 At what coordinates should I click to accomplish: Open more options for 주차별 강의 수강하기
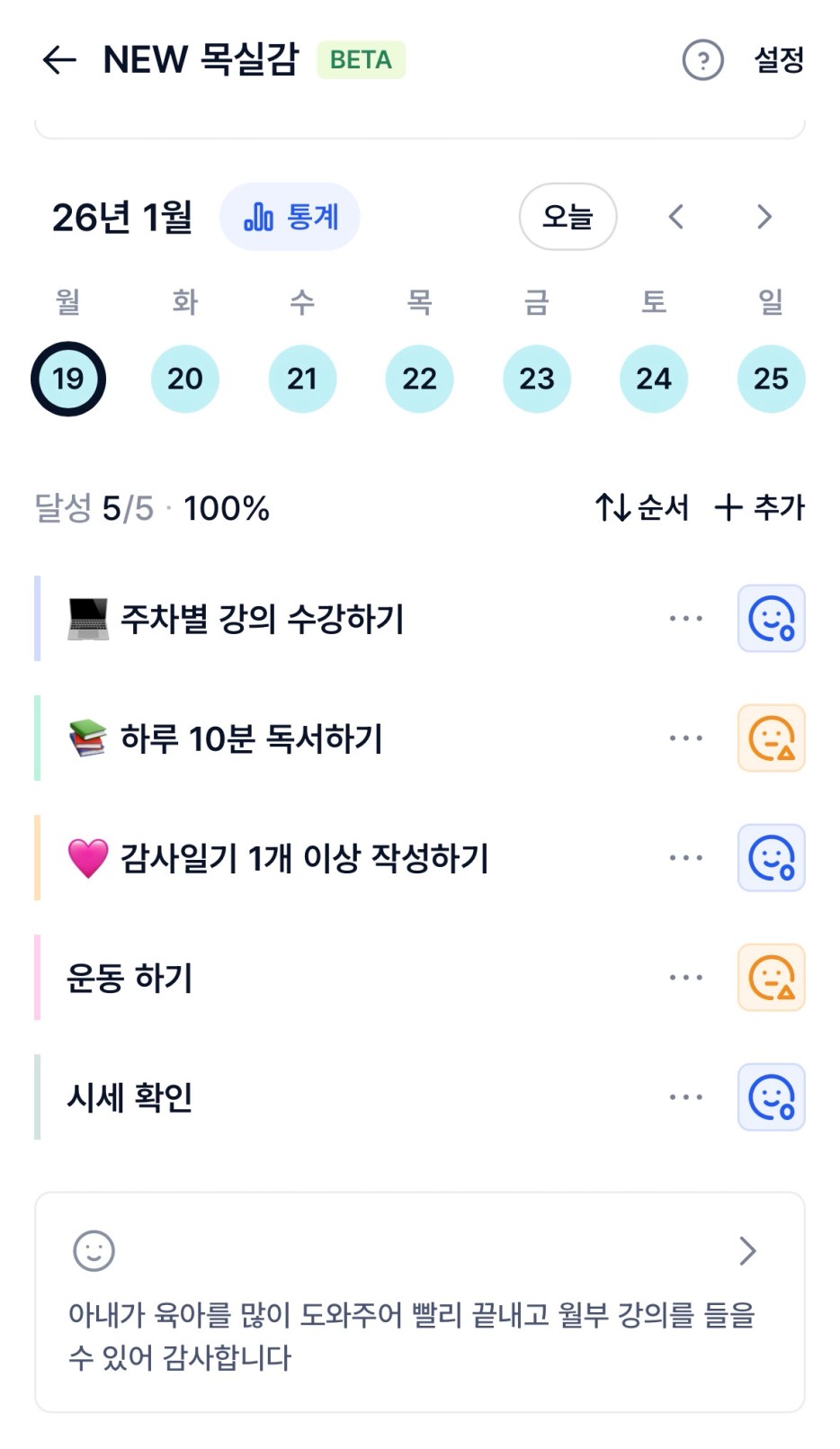685,619
